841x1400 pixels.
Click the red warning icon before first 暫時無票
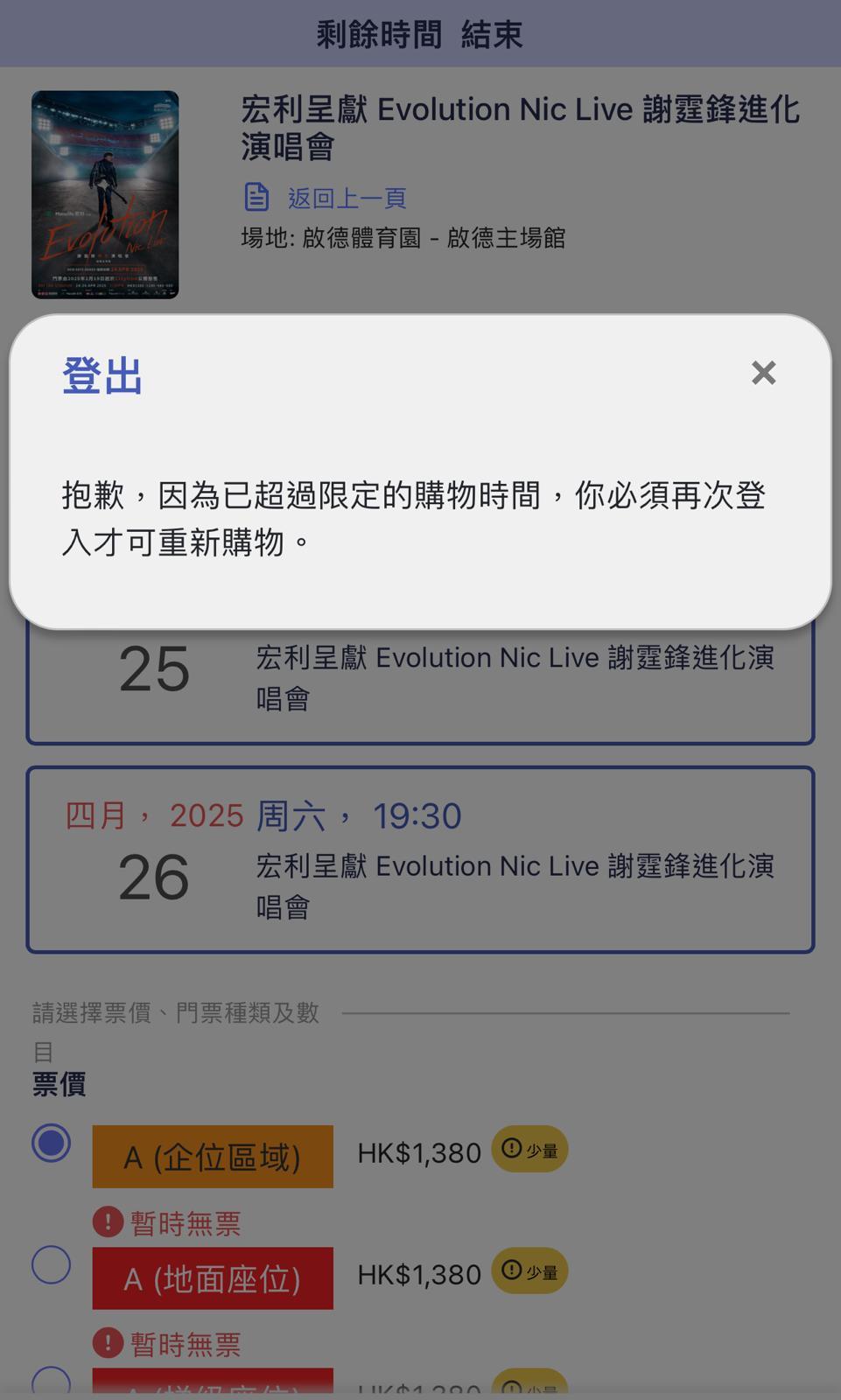point(107,1222)
